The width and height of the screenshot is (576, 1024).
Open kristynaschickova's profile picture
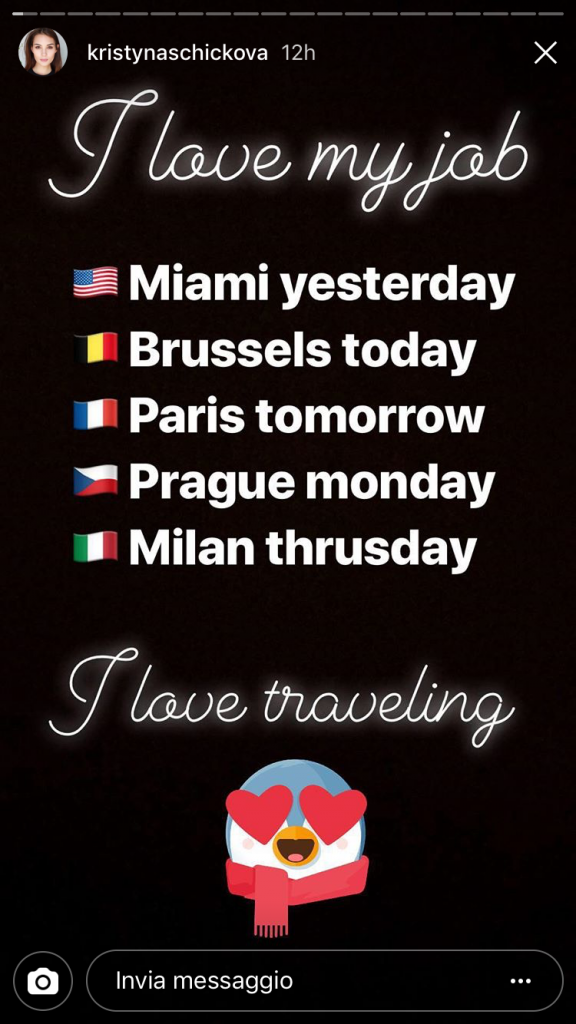pos(43,52)
